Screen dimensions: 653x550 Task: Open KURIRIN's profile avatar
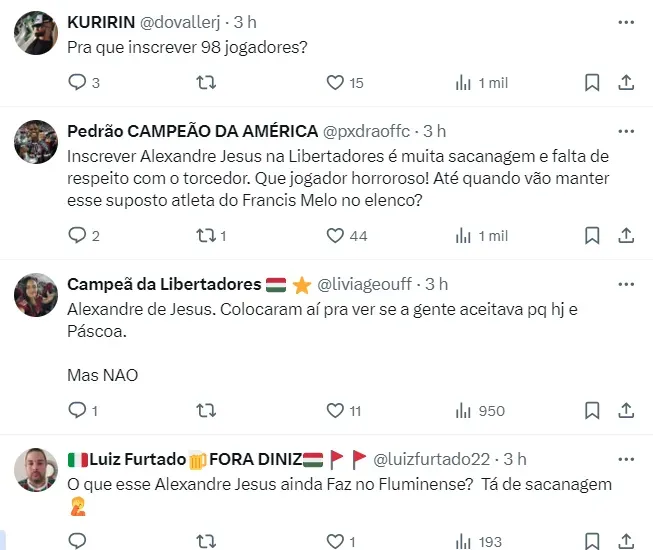tap(36, 32)
